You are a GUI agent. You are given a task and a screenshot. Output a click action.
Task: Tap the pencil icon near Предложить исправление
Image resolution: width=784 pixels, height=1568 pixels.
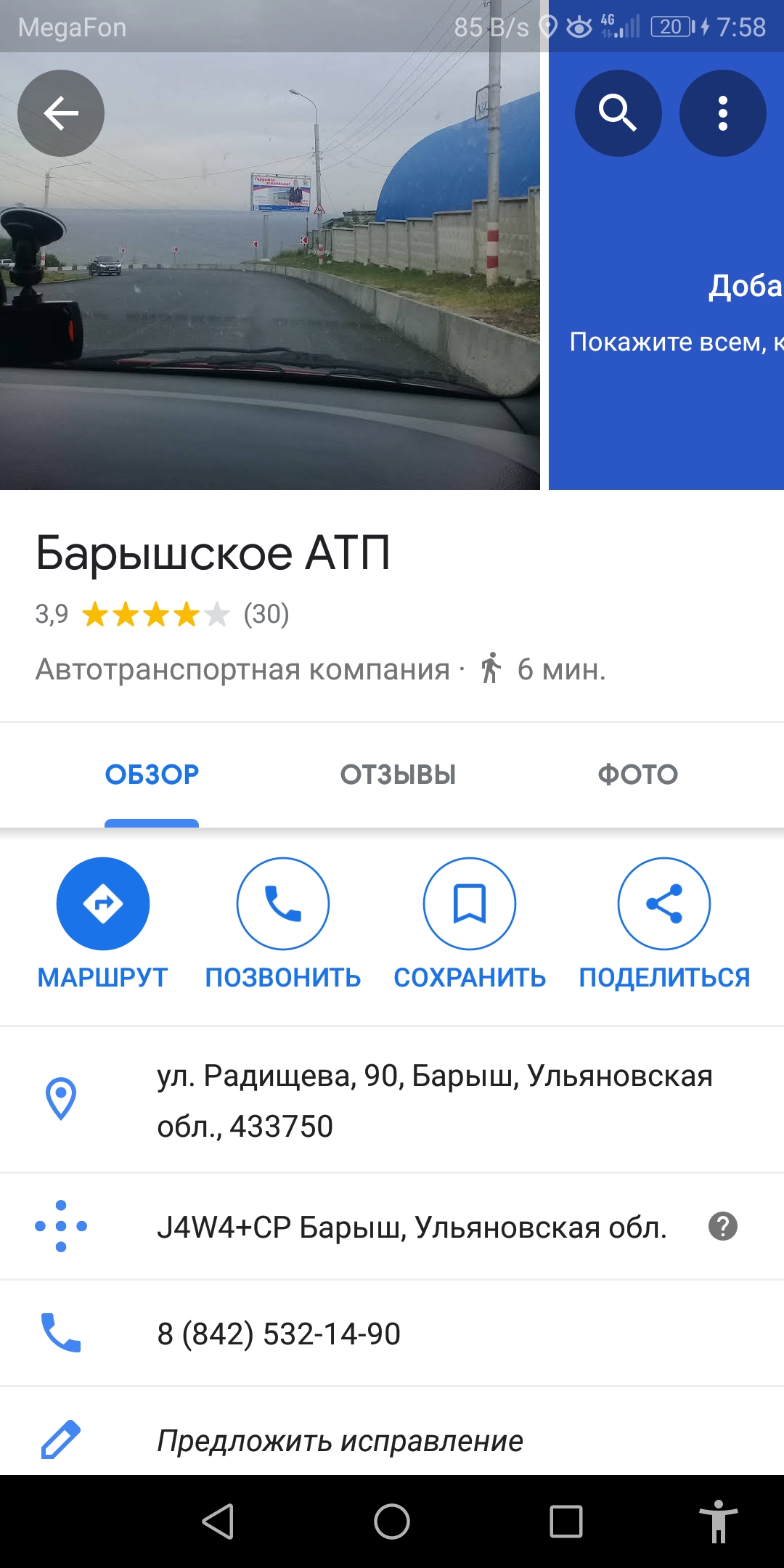61,1441
